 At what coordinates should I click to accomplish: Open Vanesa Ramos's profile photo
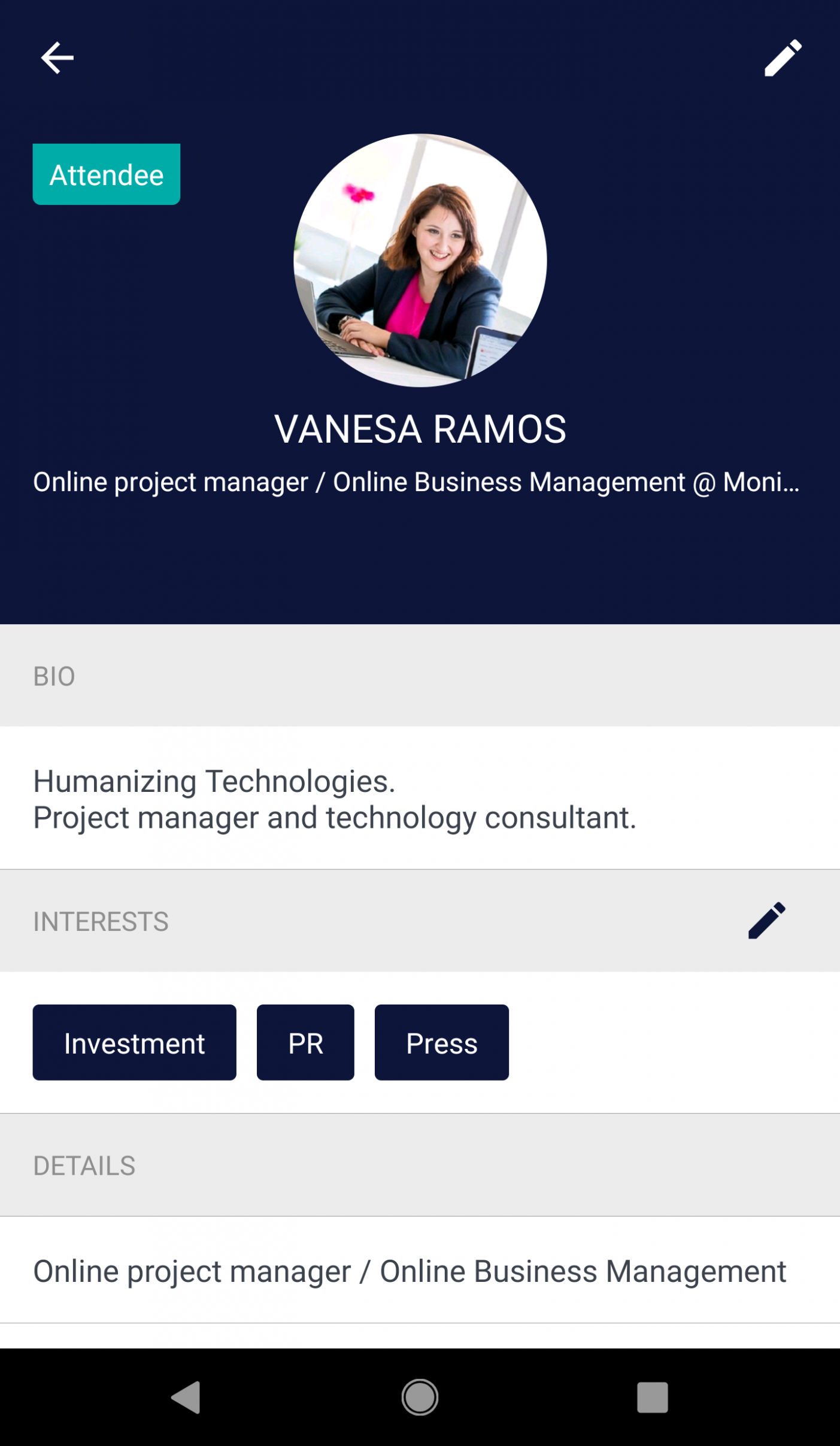point(420,261)
